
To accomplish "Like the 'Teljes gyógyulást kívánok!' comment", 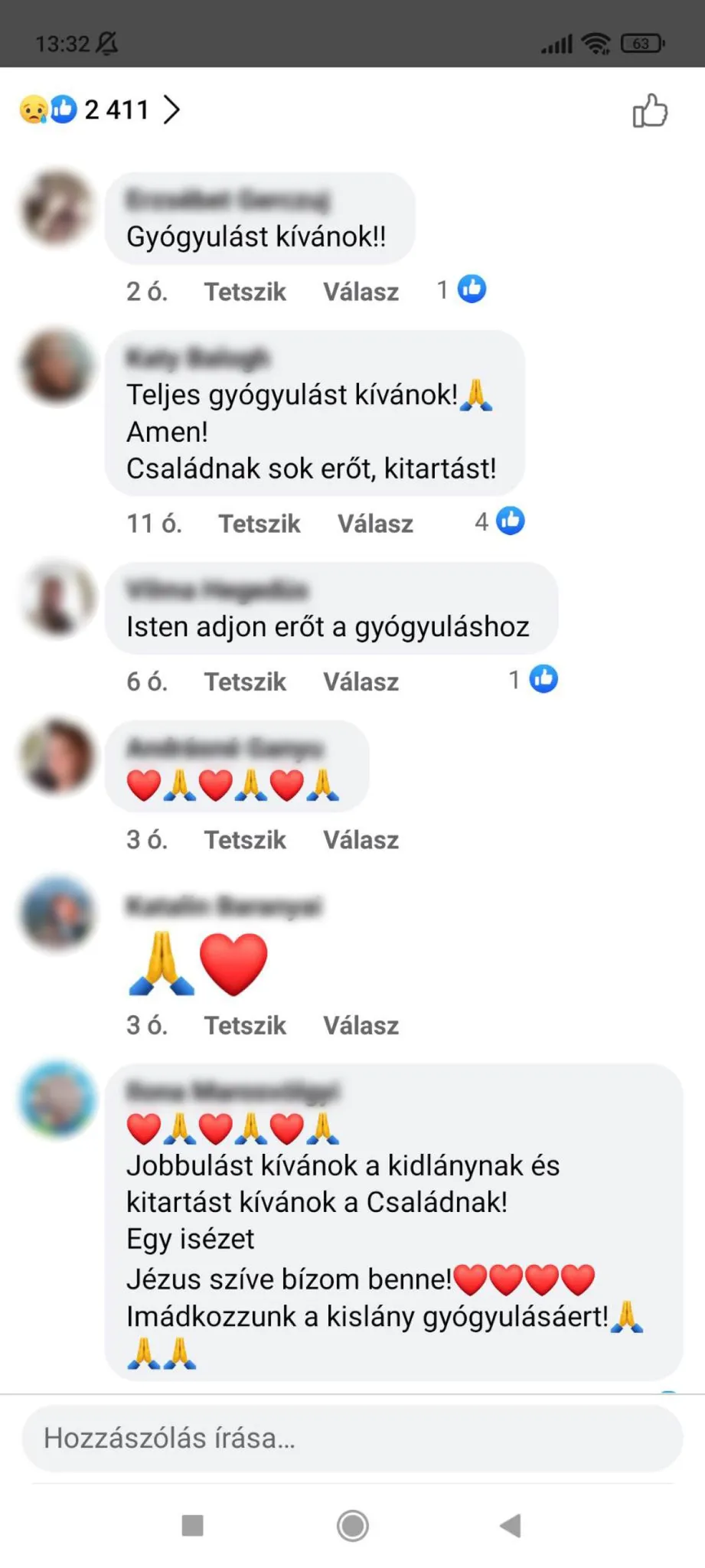I will (259, 524).
